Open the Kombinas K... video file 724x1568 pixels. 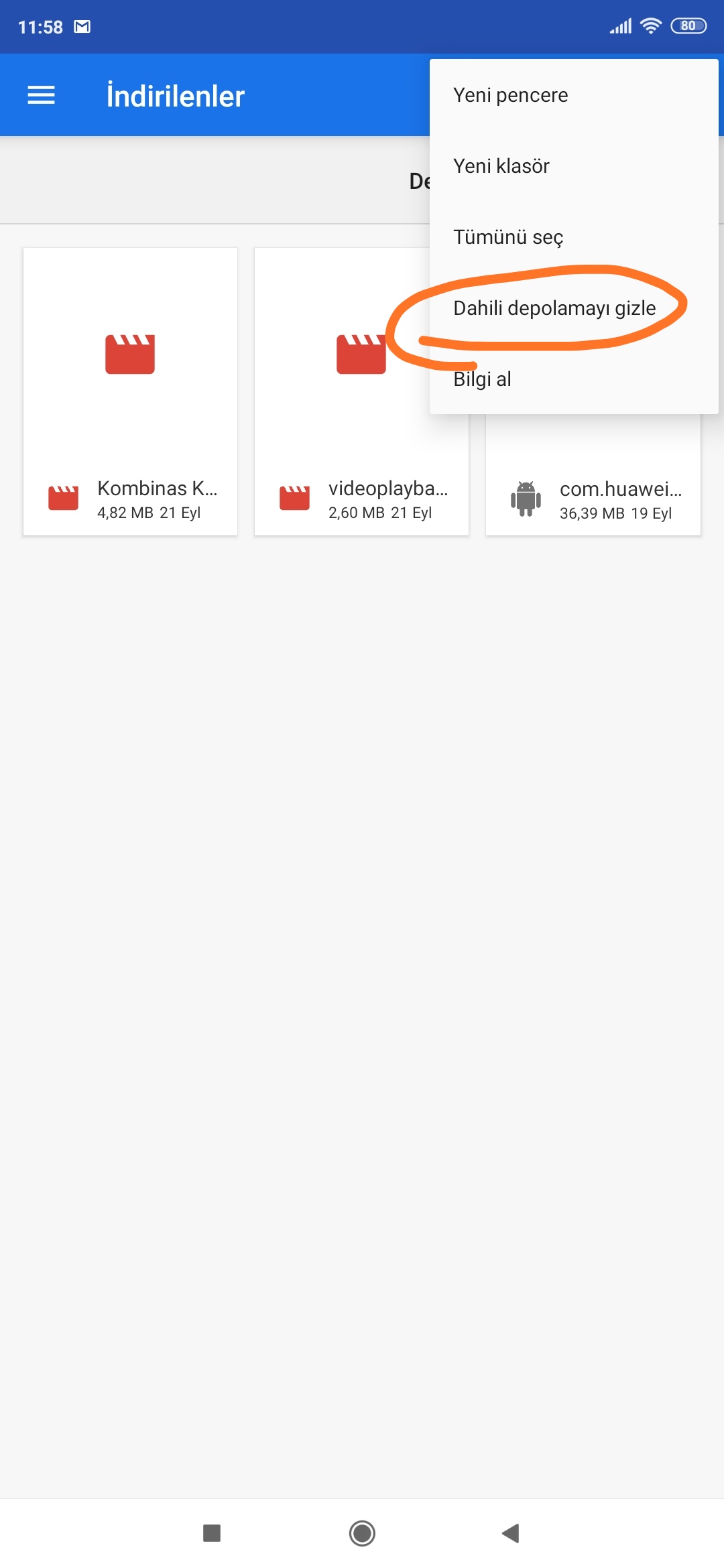click(x=130, y=392)
